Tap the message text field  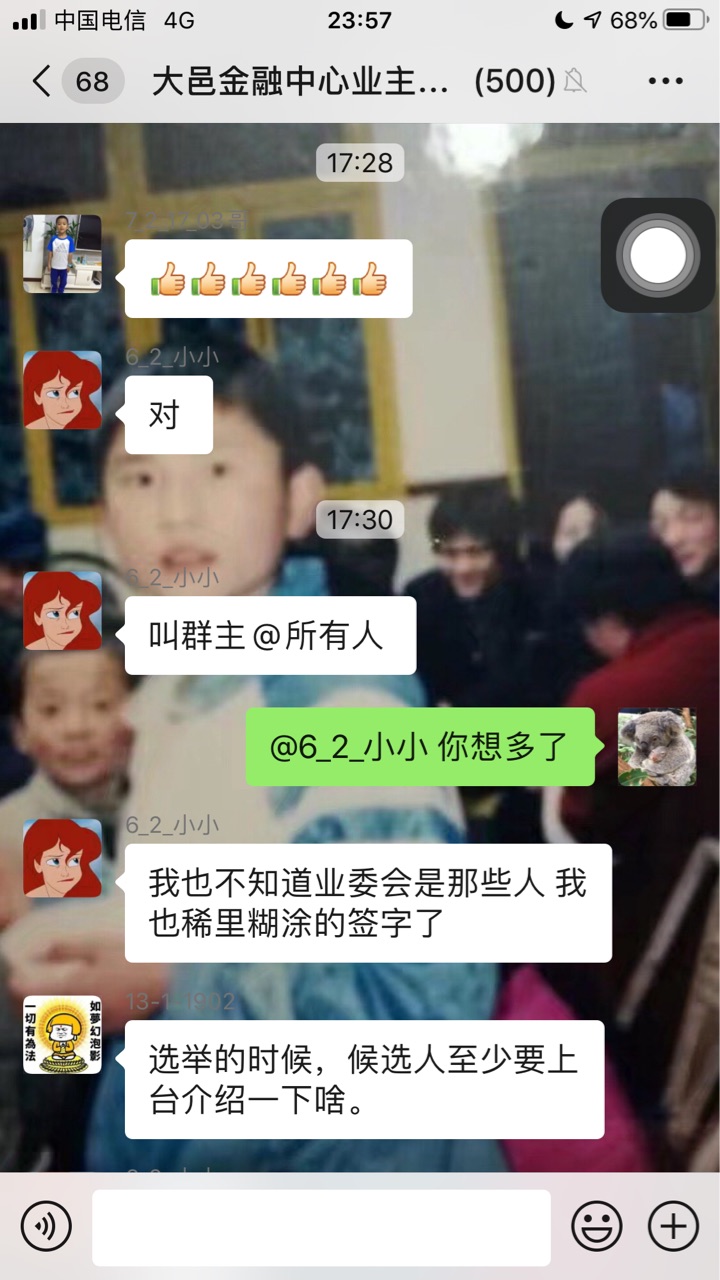tap(321, 1227)
